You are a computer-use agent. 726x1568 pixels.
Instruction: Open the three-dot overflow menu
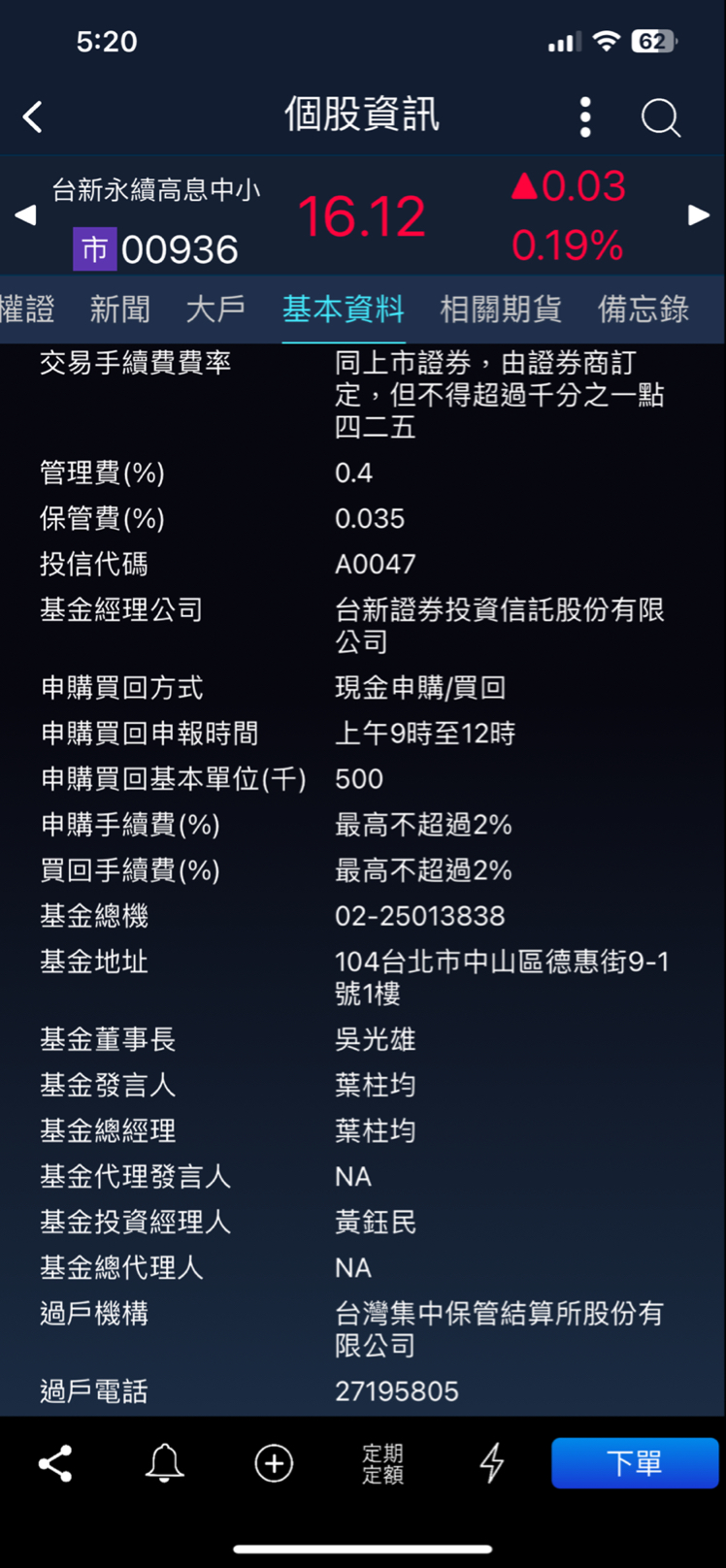pyautogui.click(x=585, y=117)
